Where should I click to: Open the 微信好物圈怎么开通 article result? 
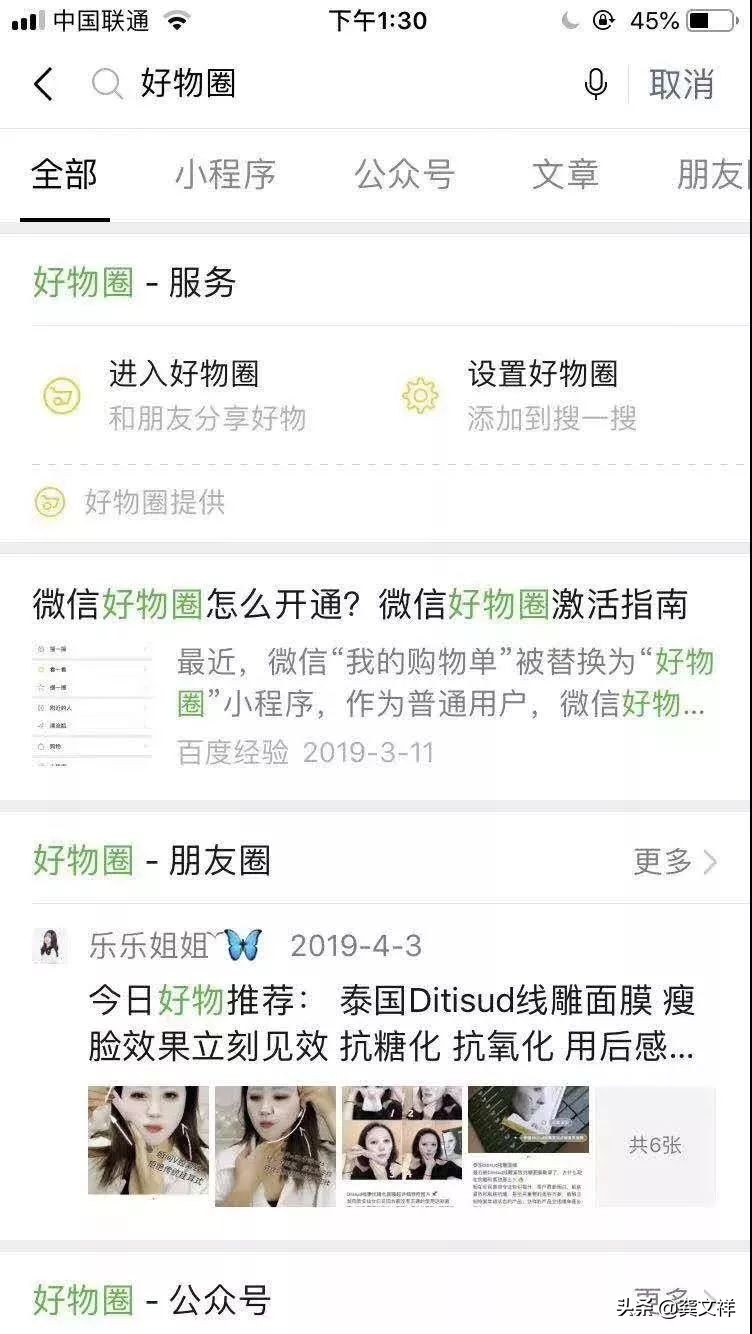pyautogui.click(x=375, y=675)
